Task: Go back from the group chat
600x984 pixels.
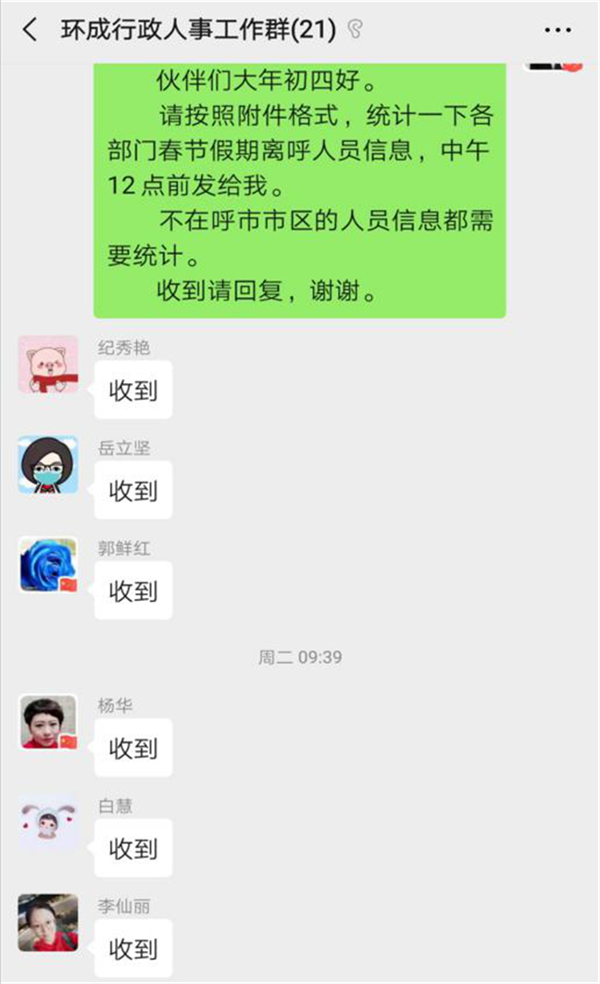Action: [30, 31]
